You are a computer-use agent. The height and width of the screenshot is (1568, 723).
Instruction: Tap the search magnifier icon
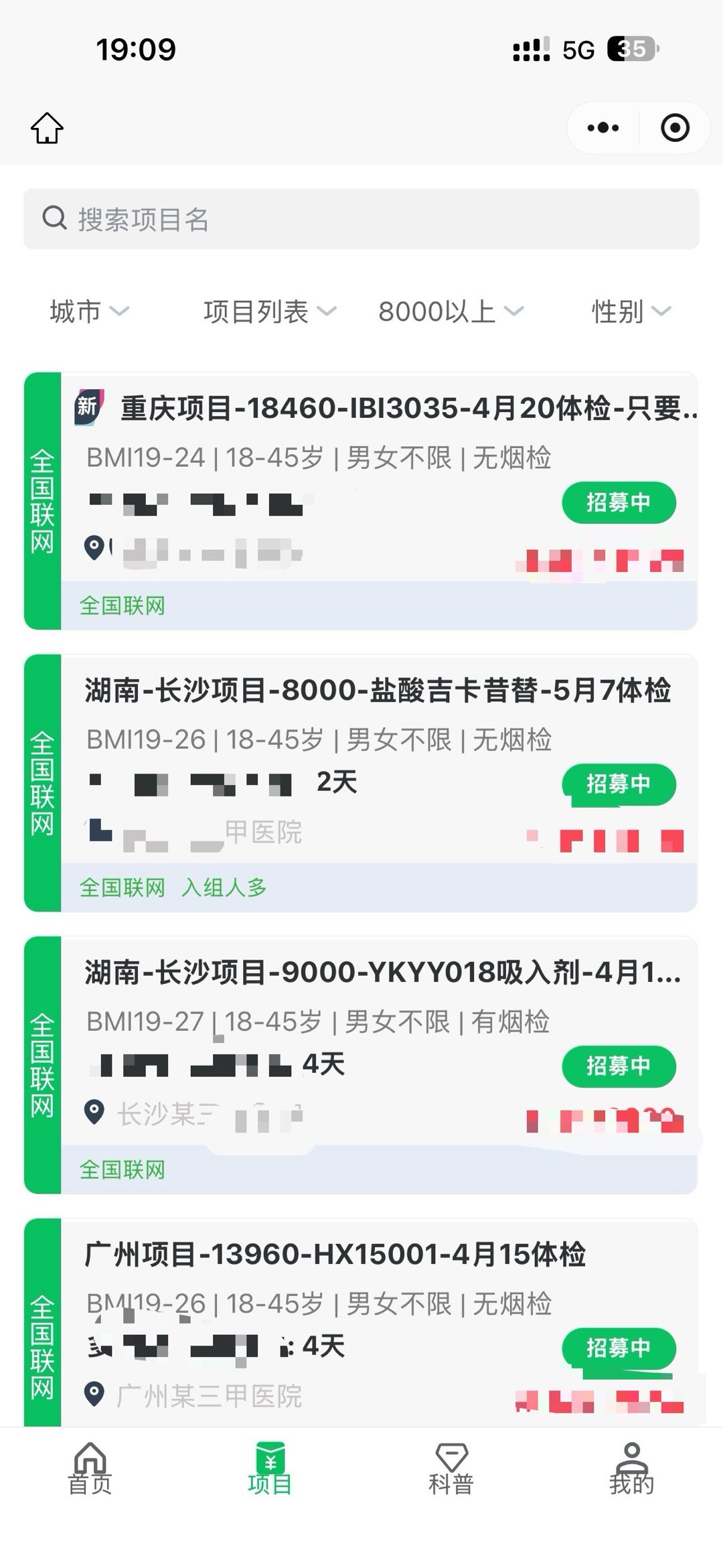click(x=55, y=218)
